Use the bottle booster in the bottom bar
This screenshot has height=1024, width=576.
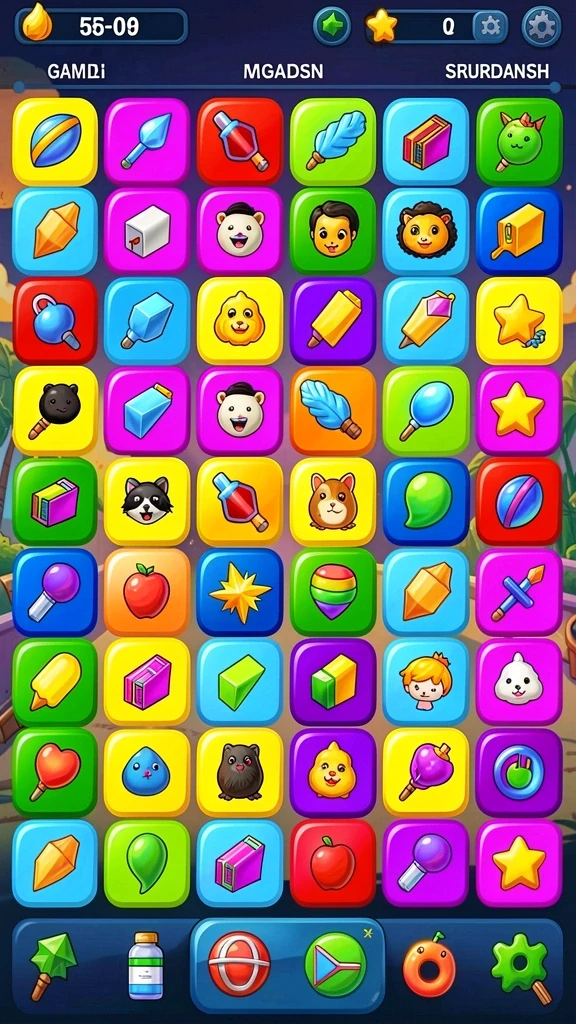[144, 966]
